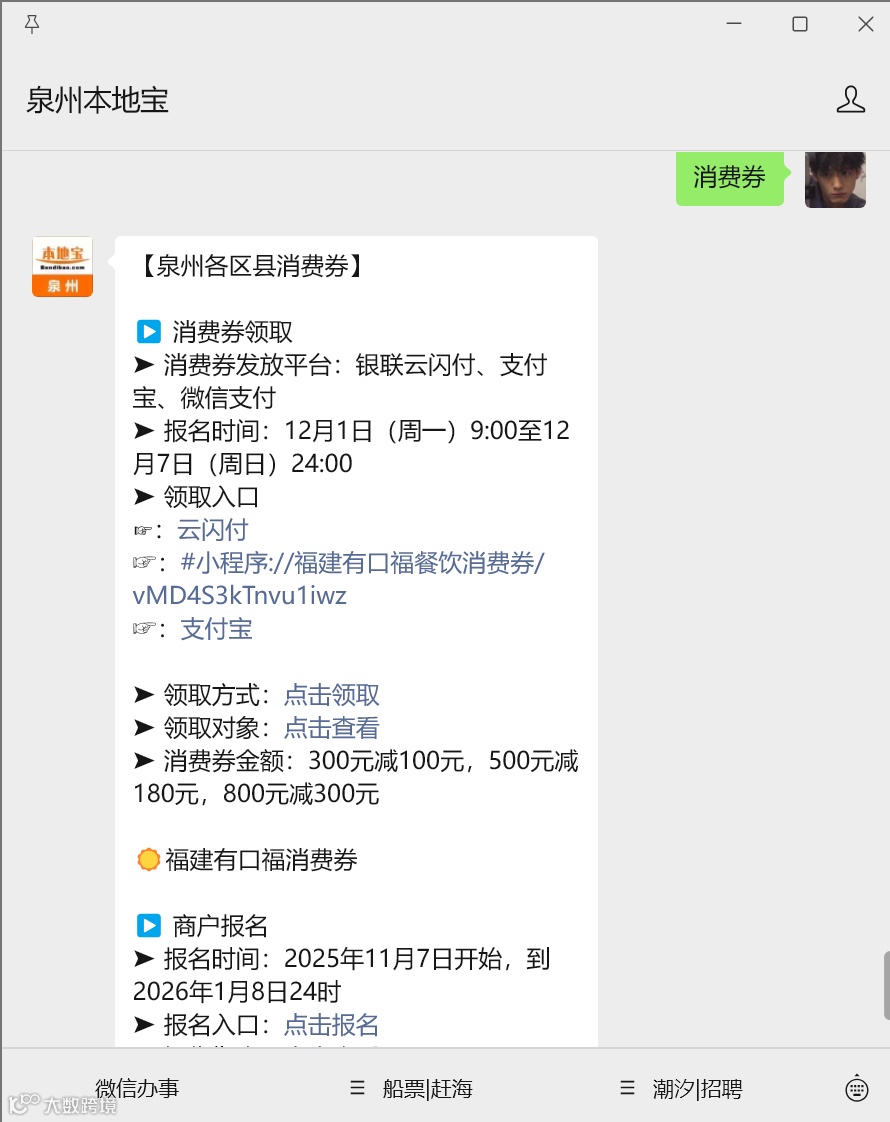Click the 泉州本地宝 account avatar logo
Image resolution: width=890 pixels, height=1122 pixels.
pos(62,266)
